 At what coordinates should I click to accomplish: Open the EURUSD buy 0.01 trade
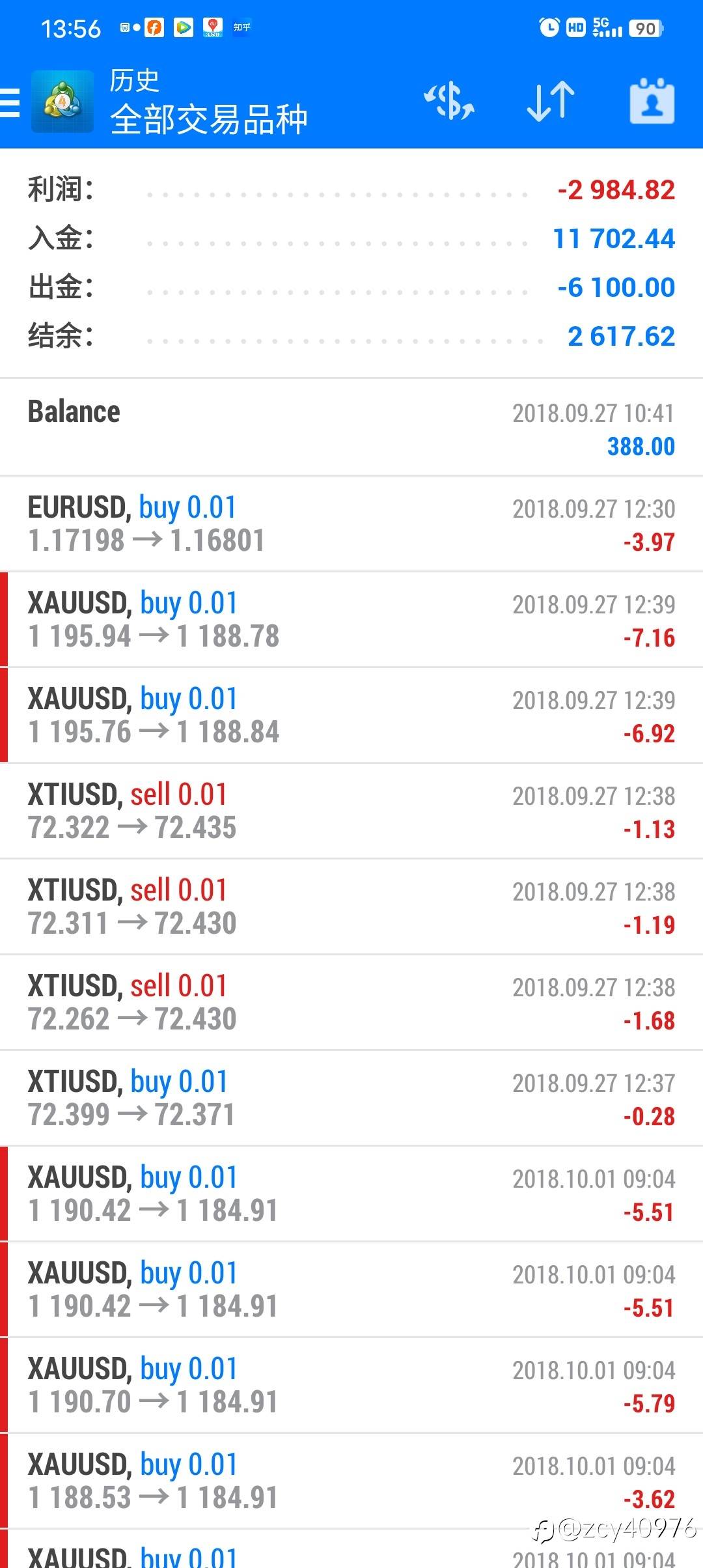pos(351,524)
